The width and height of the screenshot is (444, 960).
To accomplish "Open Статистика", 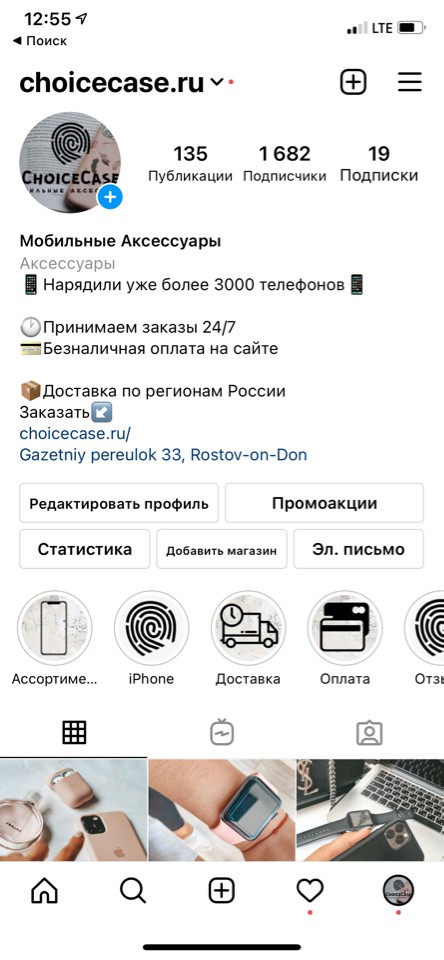I will pyautogui.click(x=85, y=549).
